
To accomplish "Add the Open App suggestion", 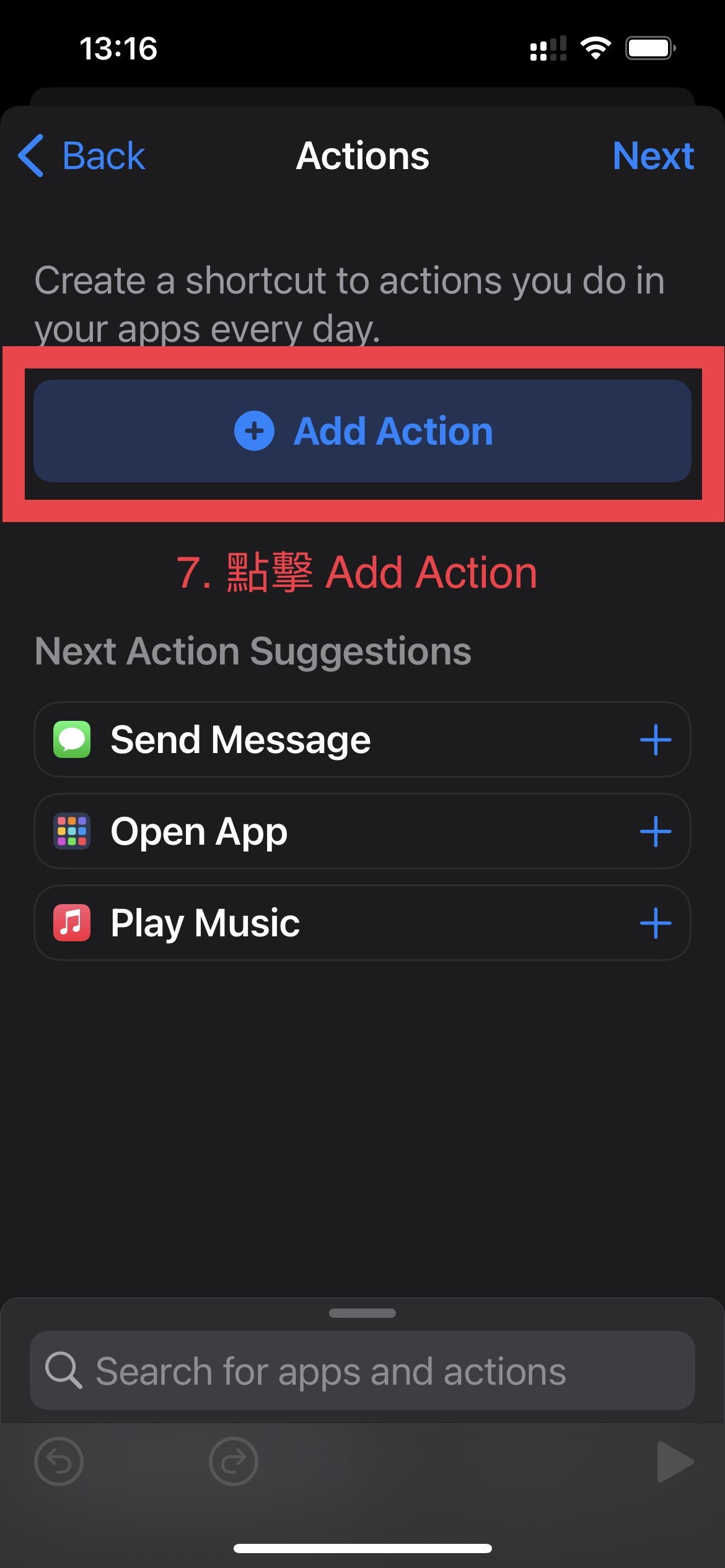I will [656, 832].
